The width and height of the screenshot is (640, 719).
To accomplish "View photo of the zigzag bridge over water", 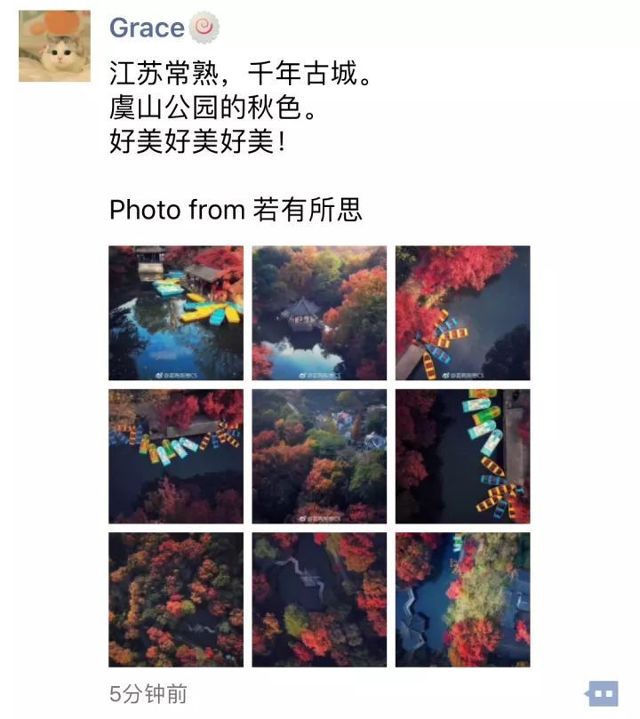I will [x=319, y=599].
